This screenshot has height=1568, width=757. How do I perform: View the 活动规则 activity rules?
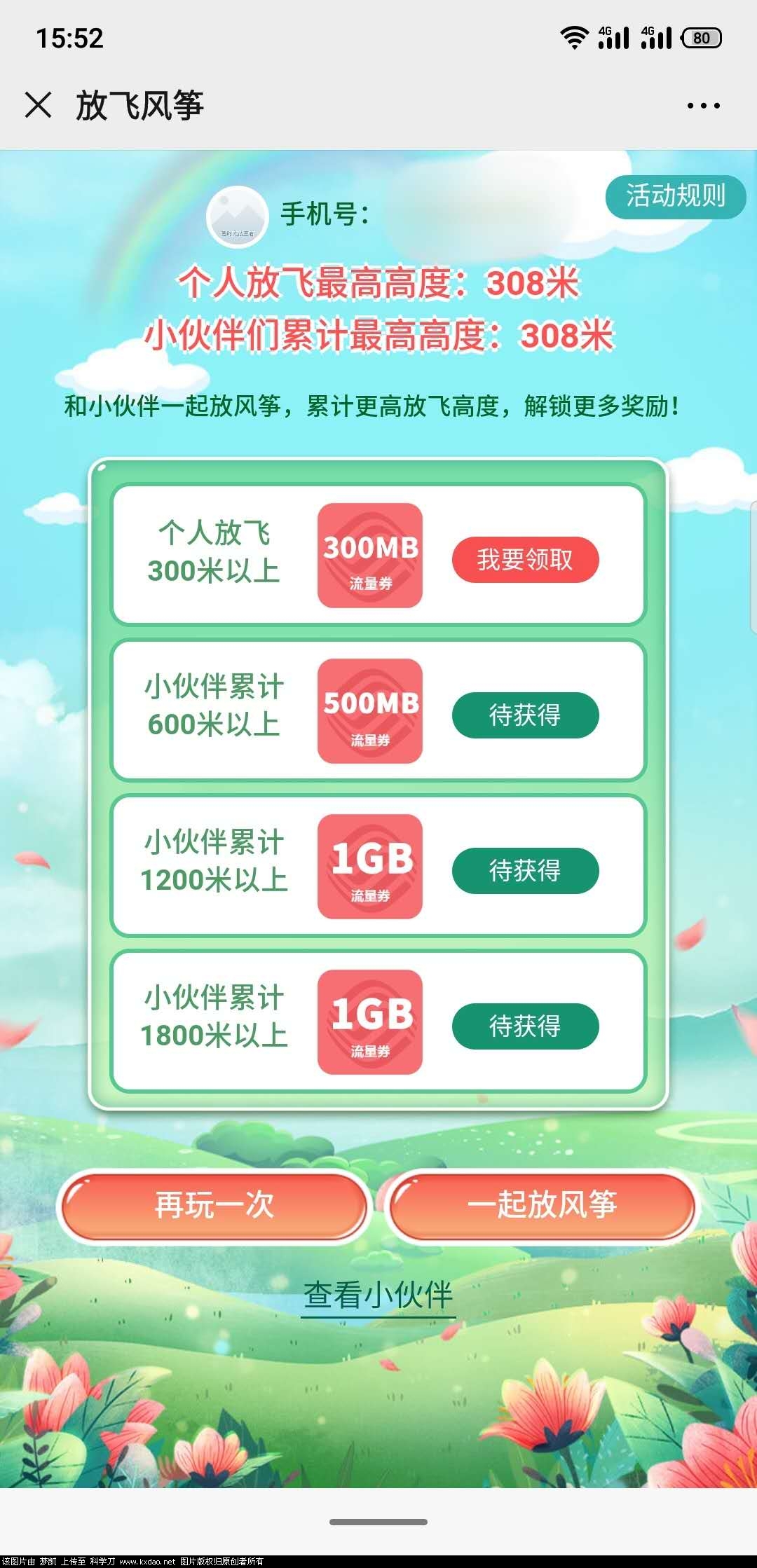coord(675,196)
